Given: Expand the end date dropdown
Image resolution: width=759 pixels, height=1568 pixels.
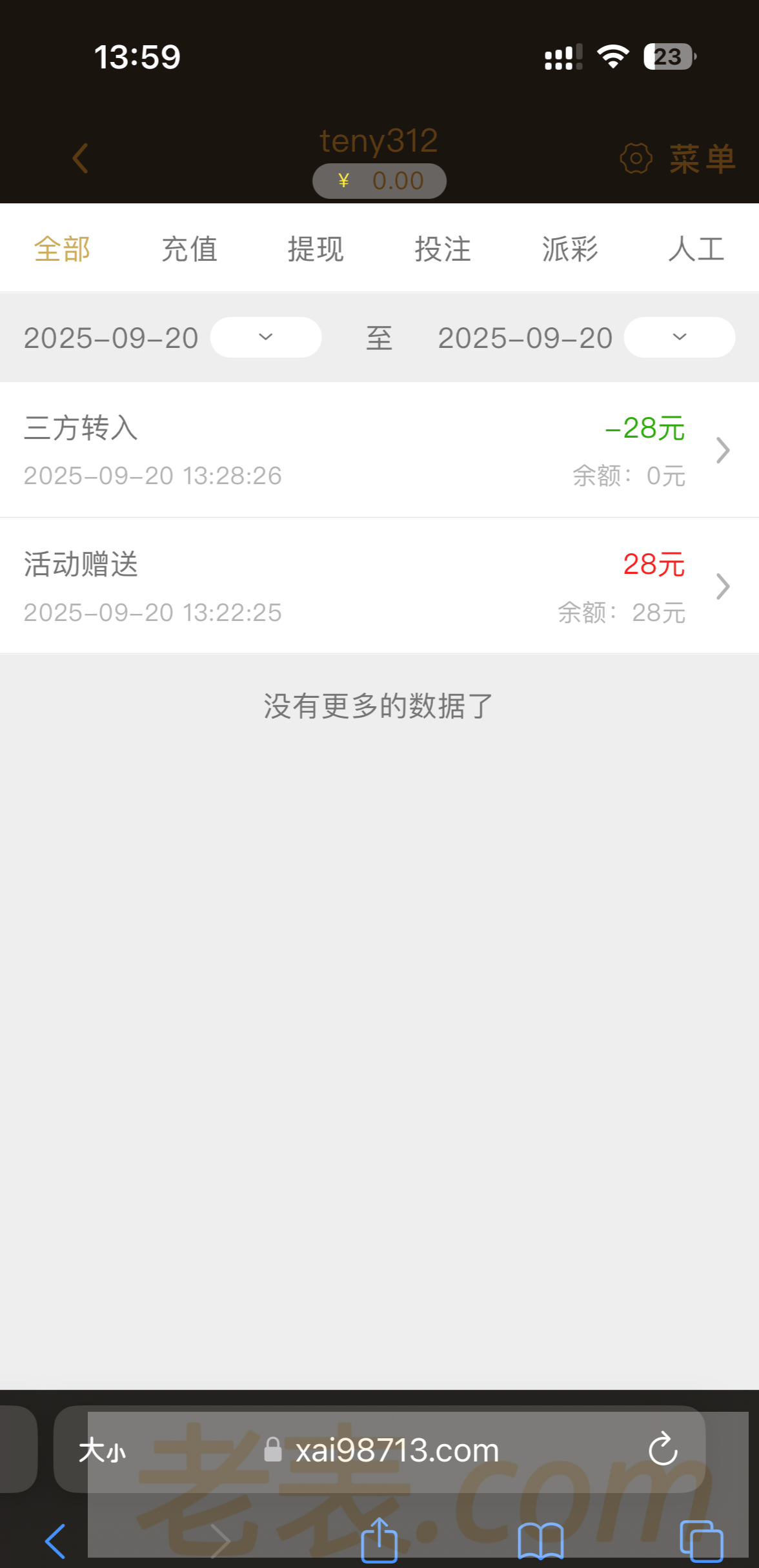Looking at the screenshot, I should 679,337.
